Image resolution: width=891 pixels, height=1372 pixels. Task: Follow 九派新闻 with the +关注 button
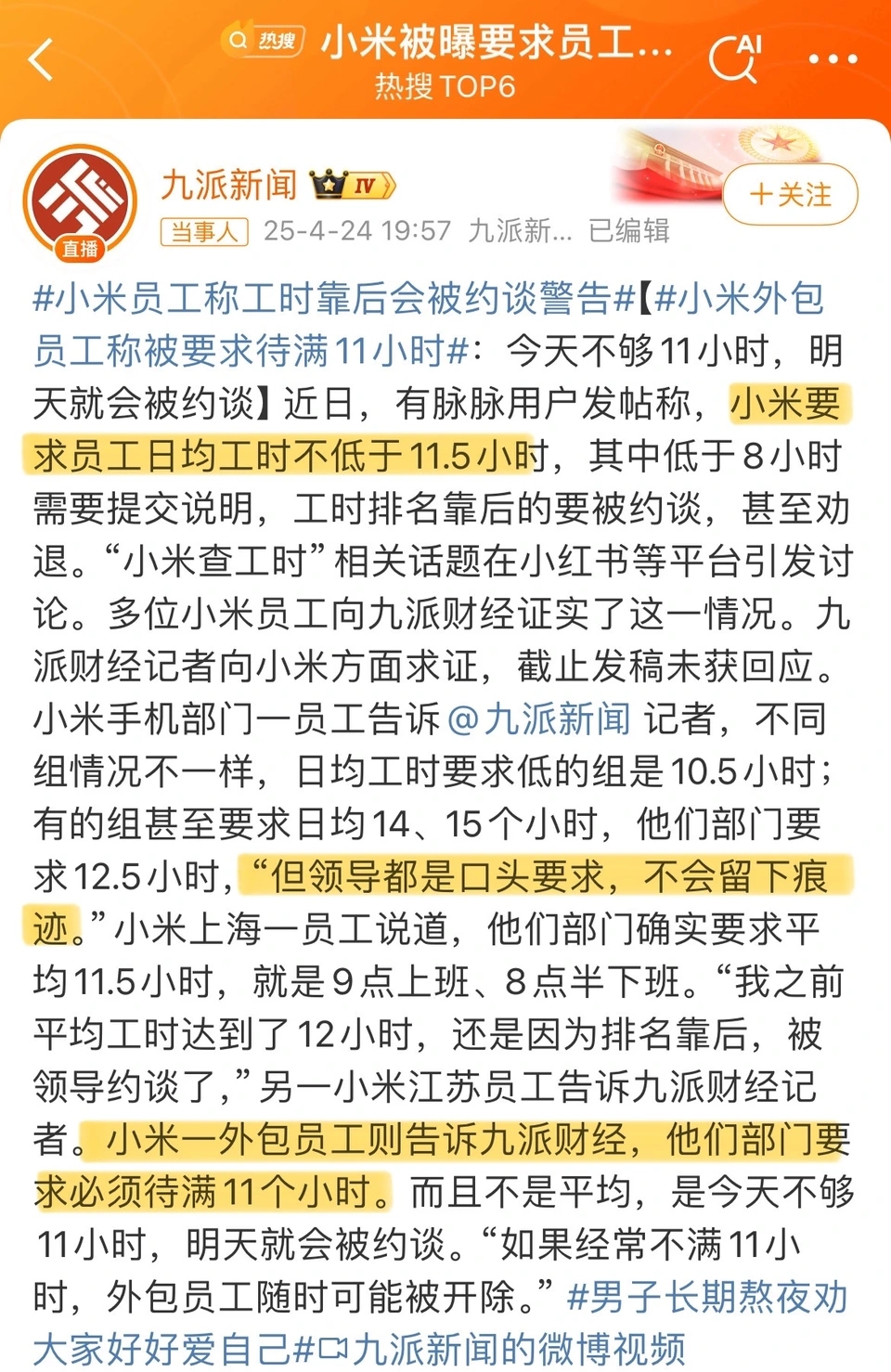click(790, 195)
